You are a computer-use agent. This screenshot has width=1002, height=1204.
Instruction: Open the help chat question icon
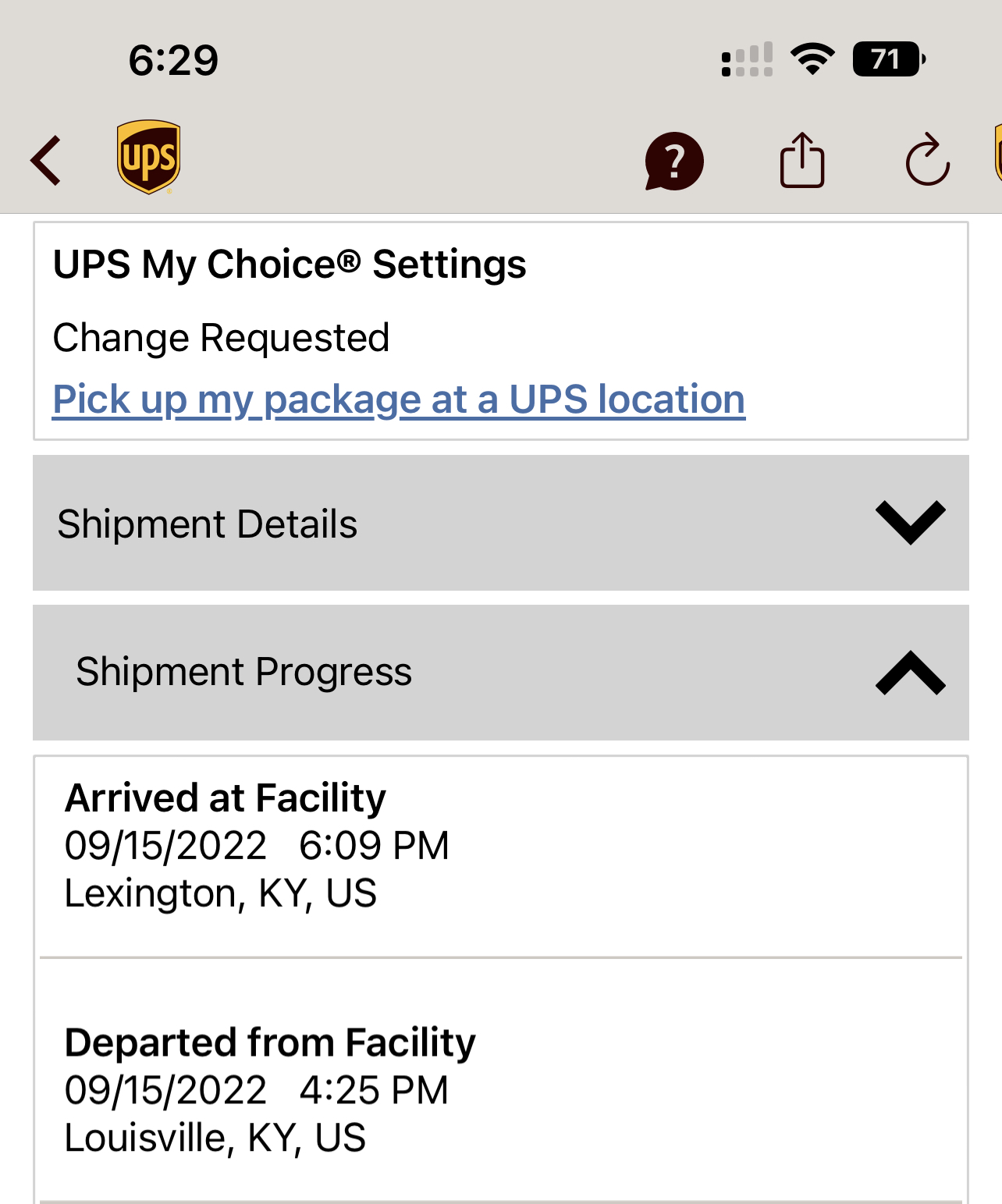(674, 162)
